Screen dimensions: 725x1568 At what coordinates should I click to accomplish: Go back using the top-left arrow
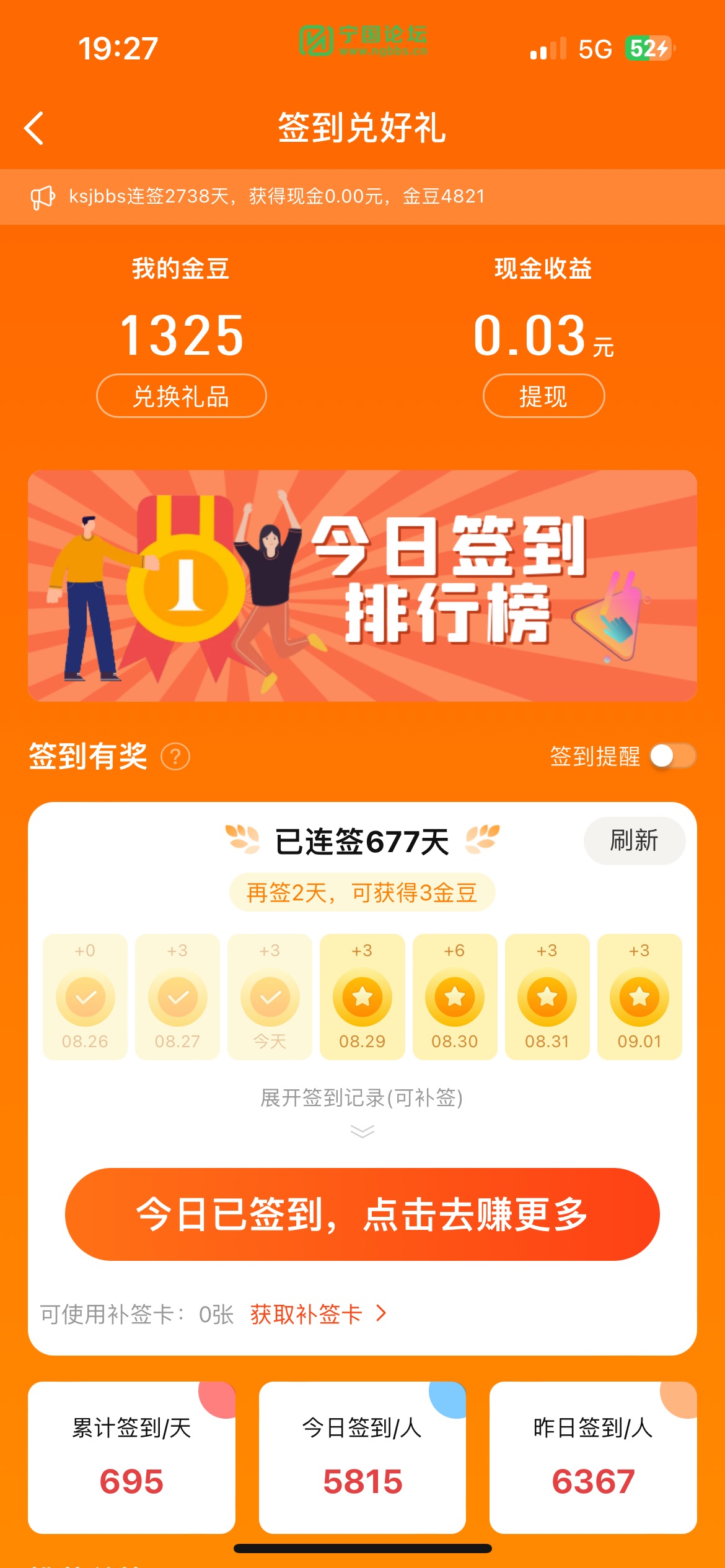point(35,128)
